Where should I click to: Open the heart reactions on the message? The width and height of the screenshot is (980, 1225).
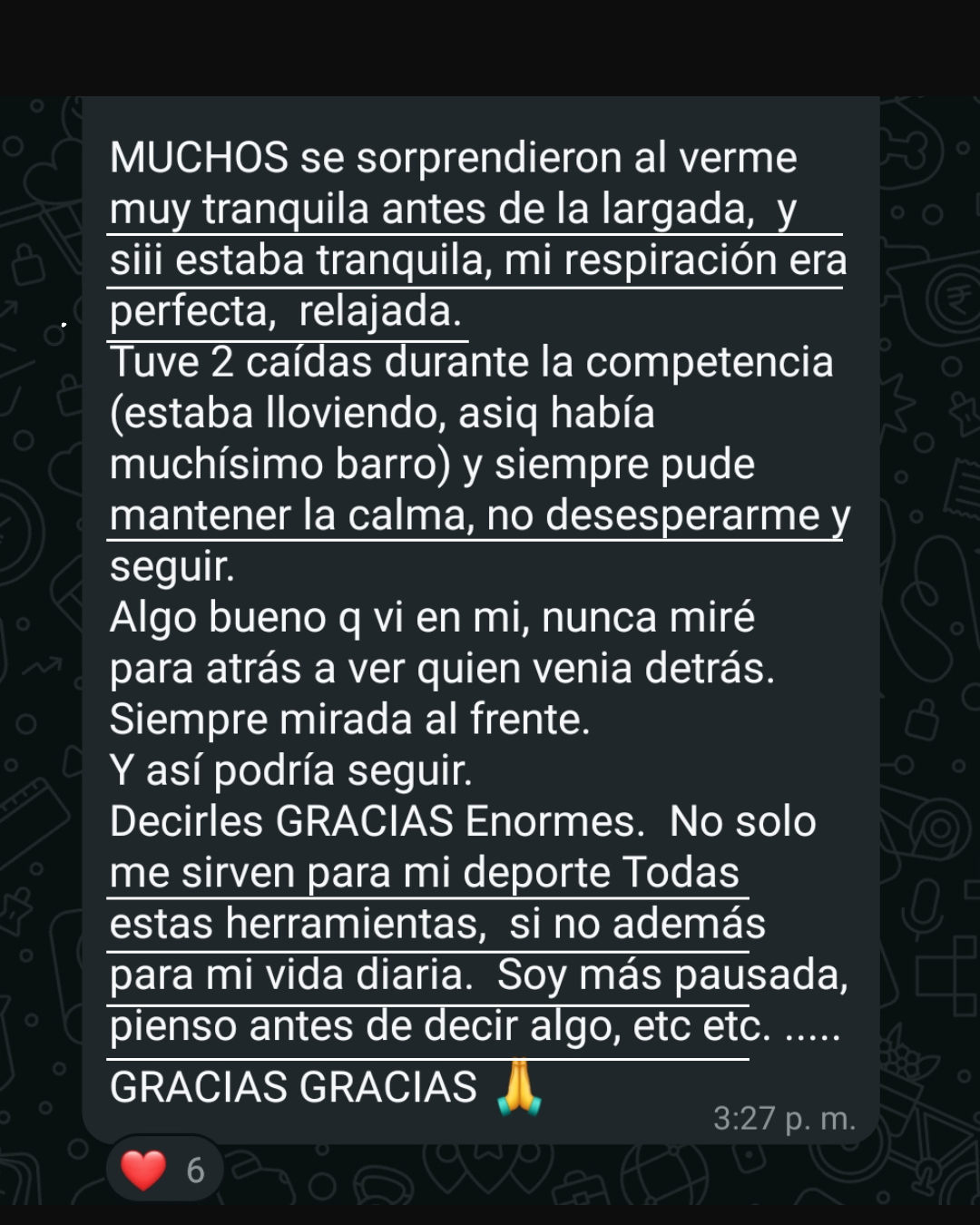164,1170
